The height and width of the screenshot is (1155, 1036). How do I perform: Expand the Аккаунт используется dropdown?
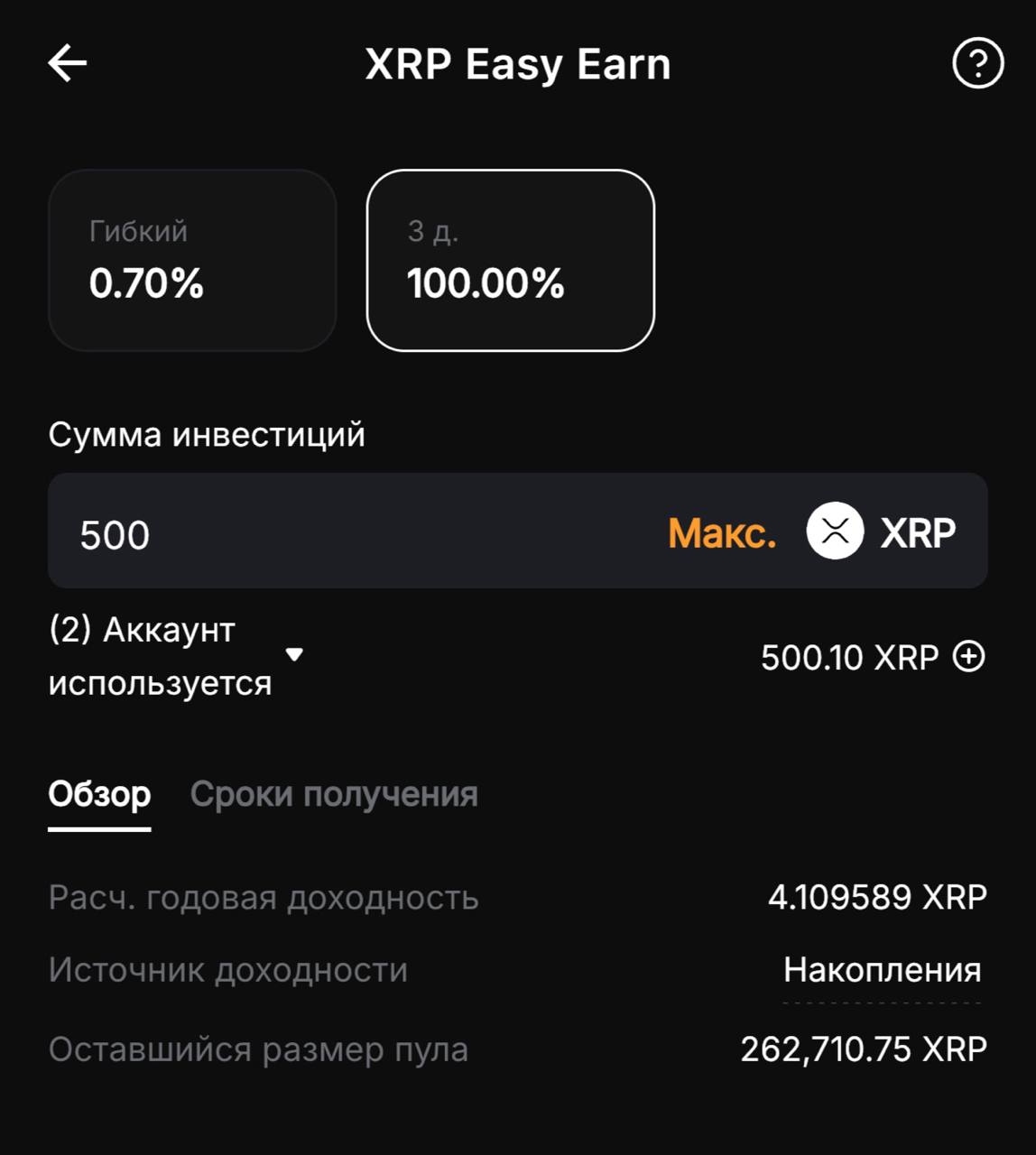coord(294,655)
